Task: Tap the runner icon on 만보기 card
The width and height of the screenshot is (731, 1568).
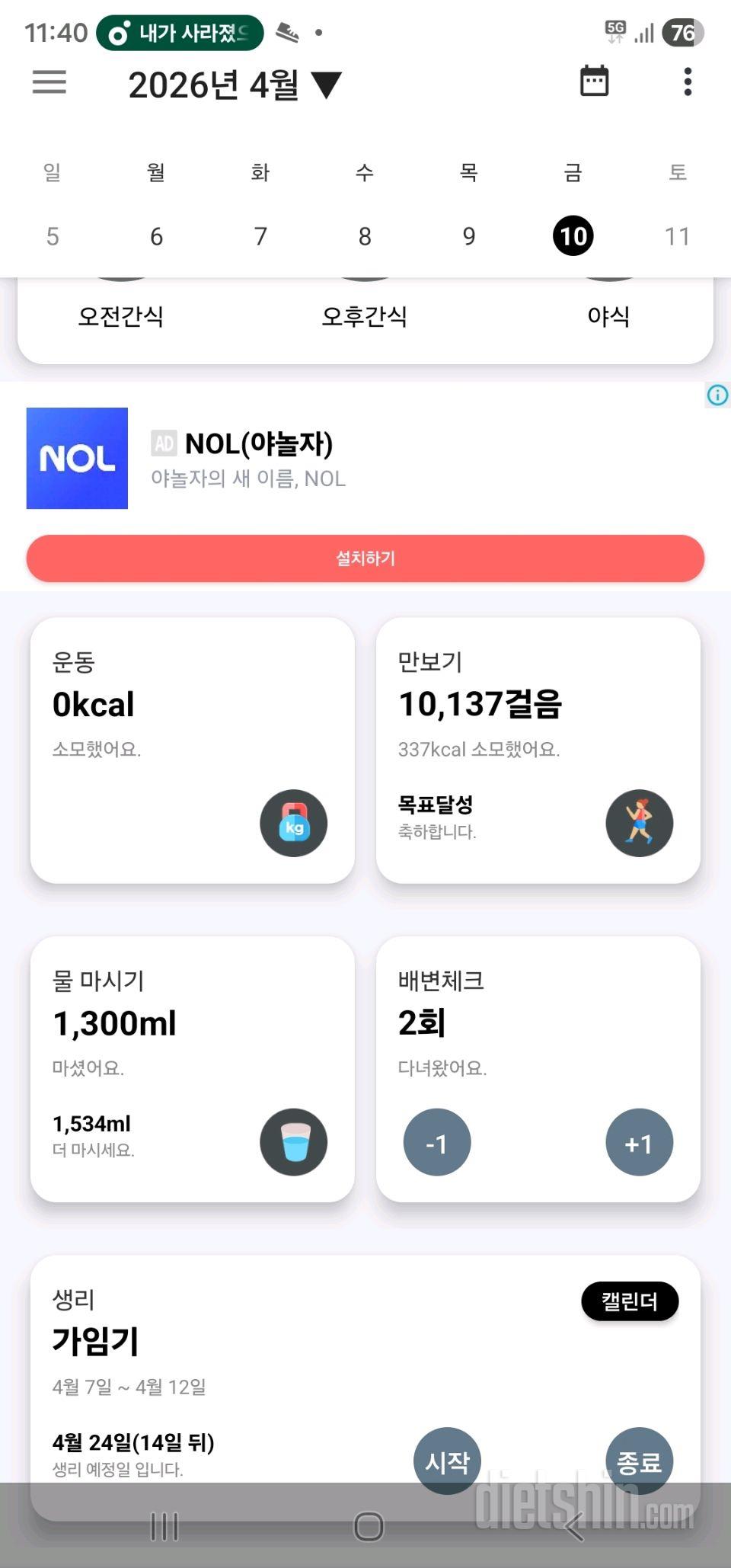Action: 639,824
